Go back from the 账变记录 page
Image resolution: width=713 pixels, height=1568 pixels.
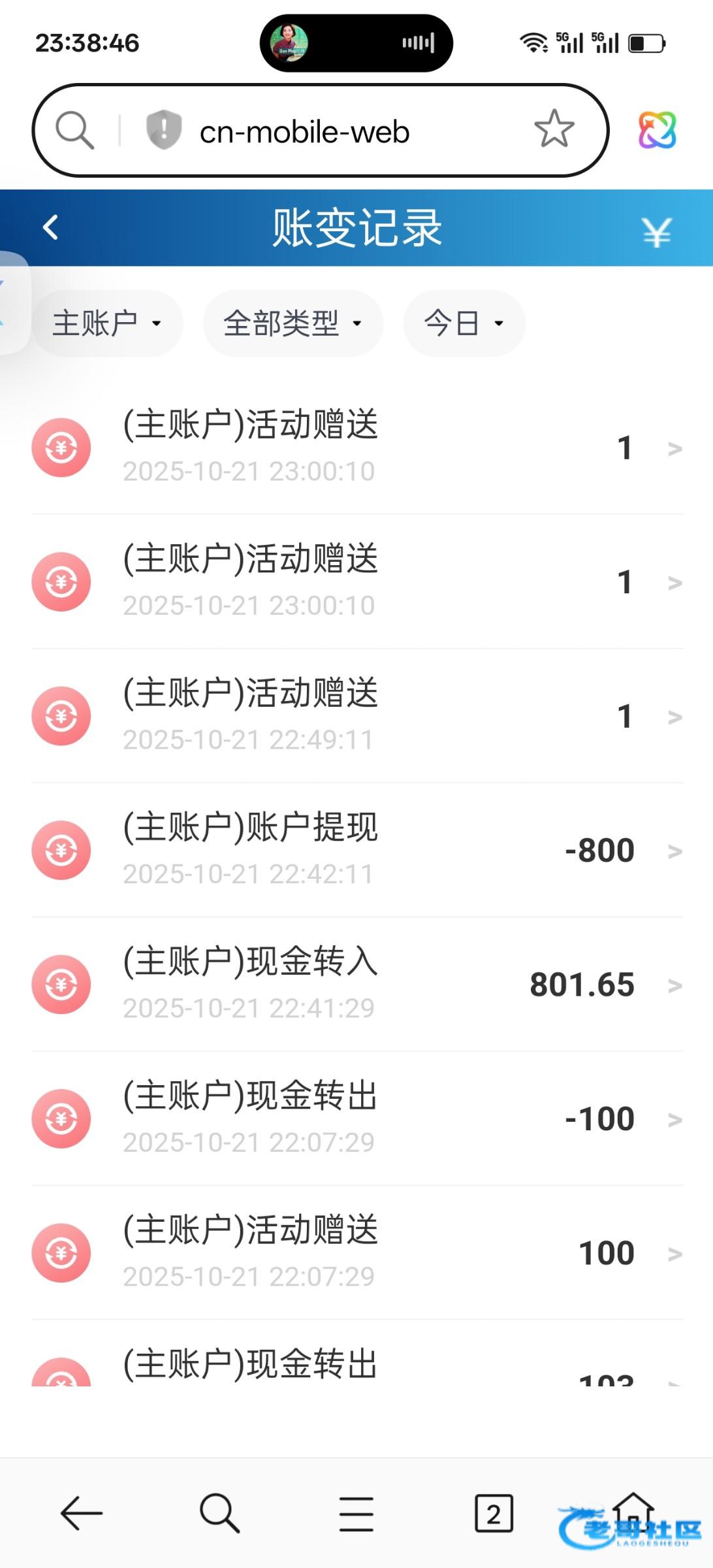tap(51, 228)
